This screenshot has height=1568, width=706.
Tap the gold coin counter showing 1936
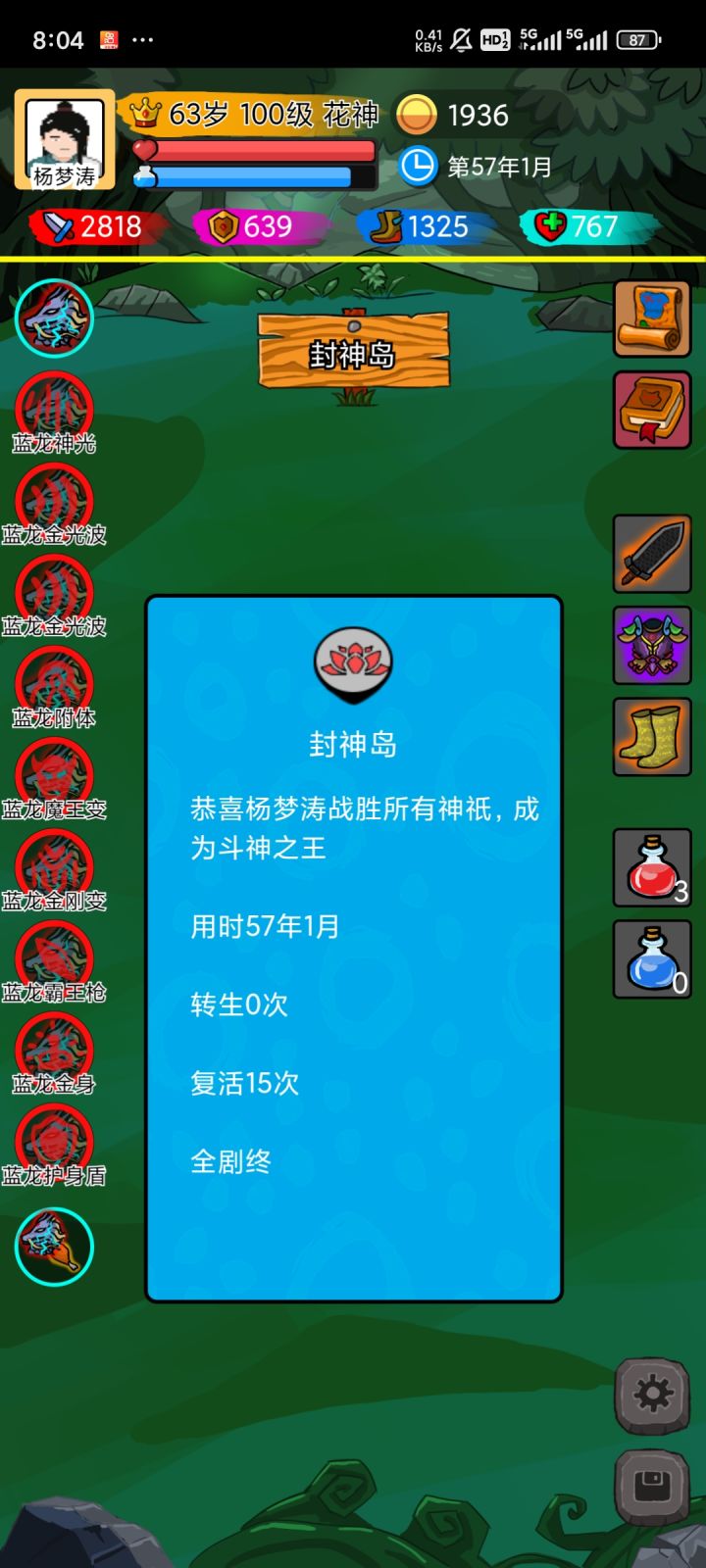pos(451,115)
